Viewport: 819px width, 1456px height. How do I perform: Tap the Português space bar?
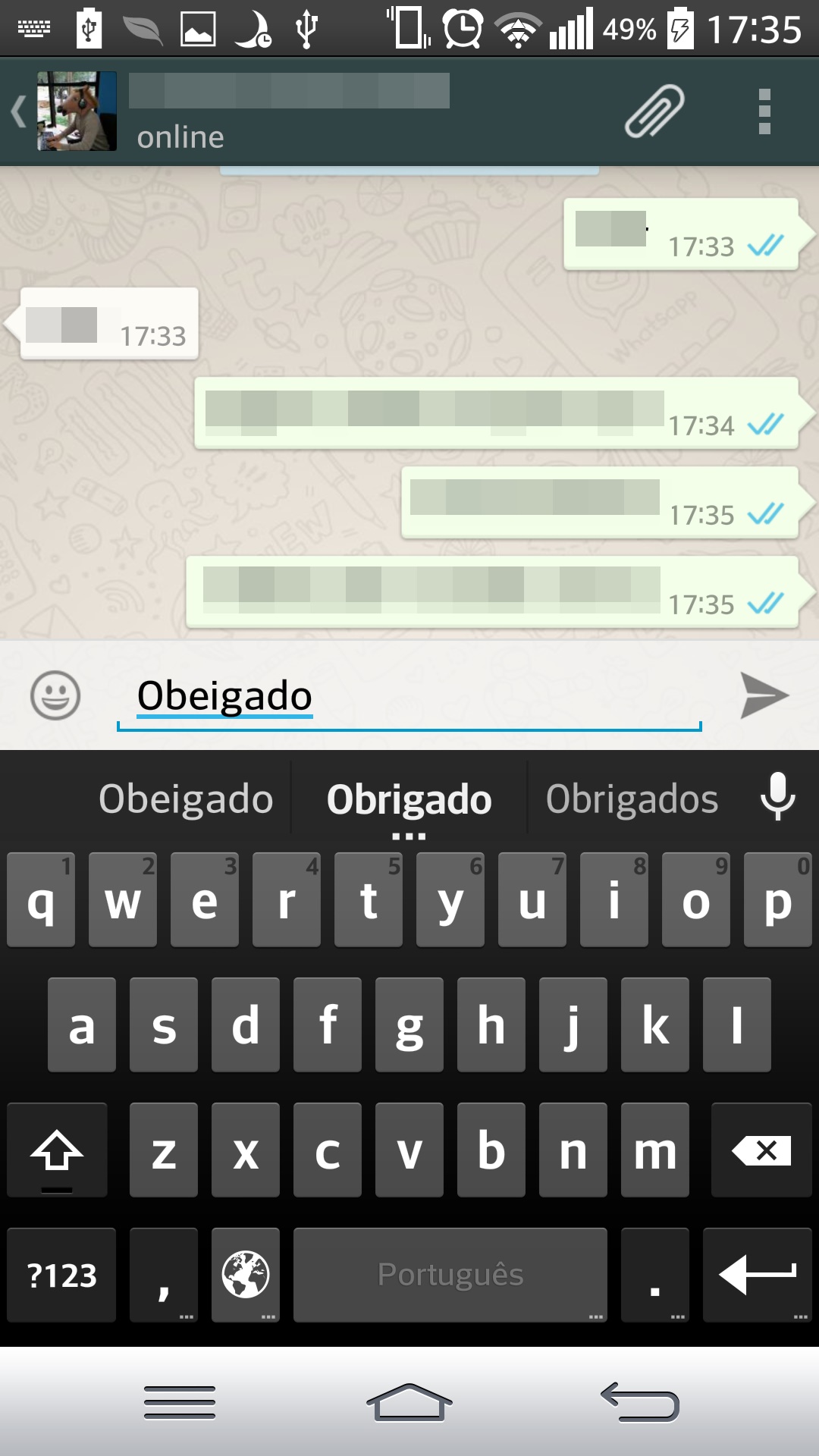(x=450, y=1276)
